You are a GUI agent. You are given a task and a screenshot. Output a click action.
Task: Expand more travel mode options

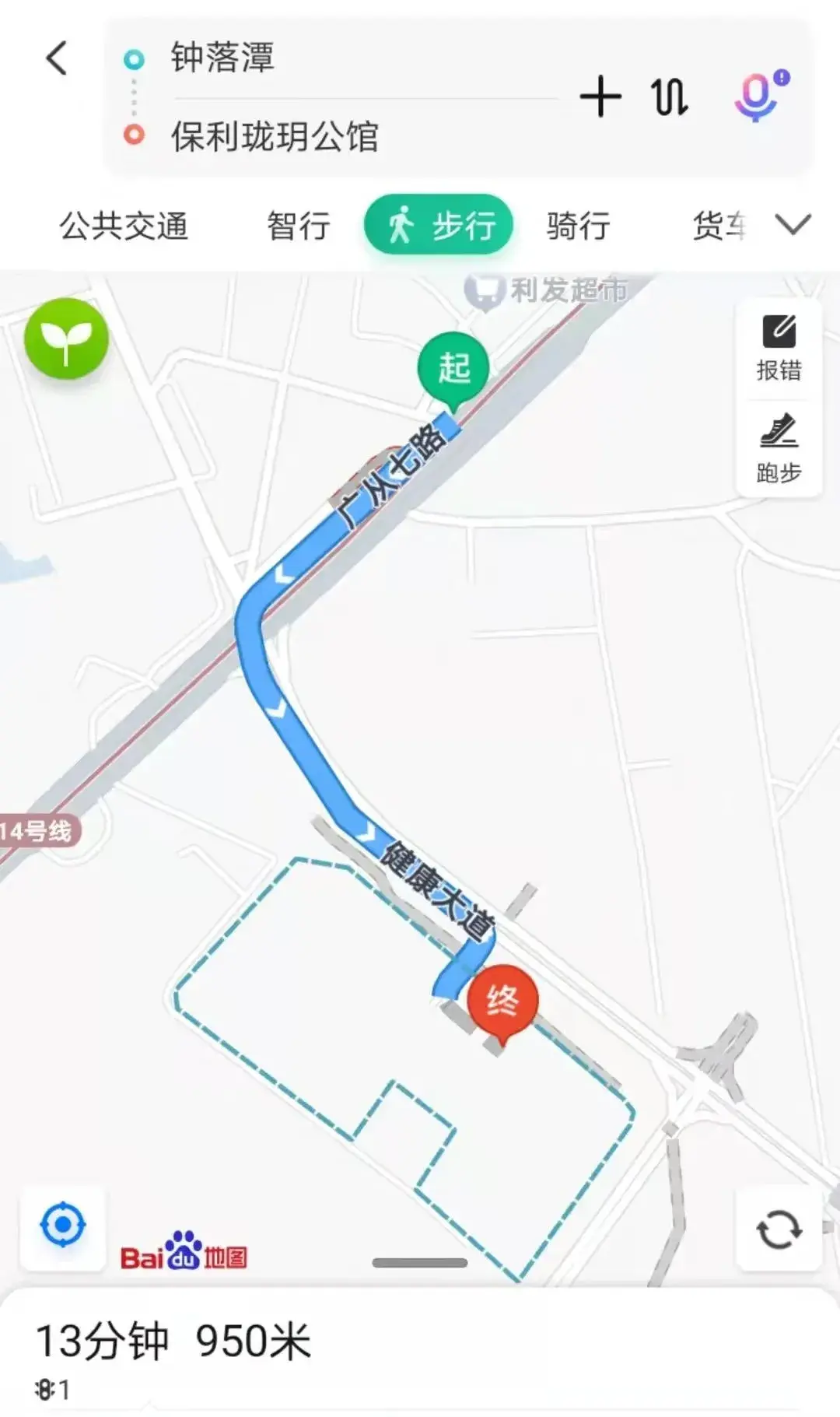[x=793, y=225]
